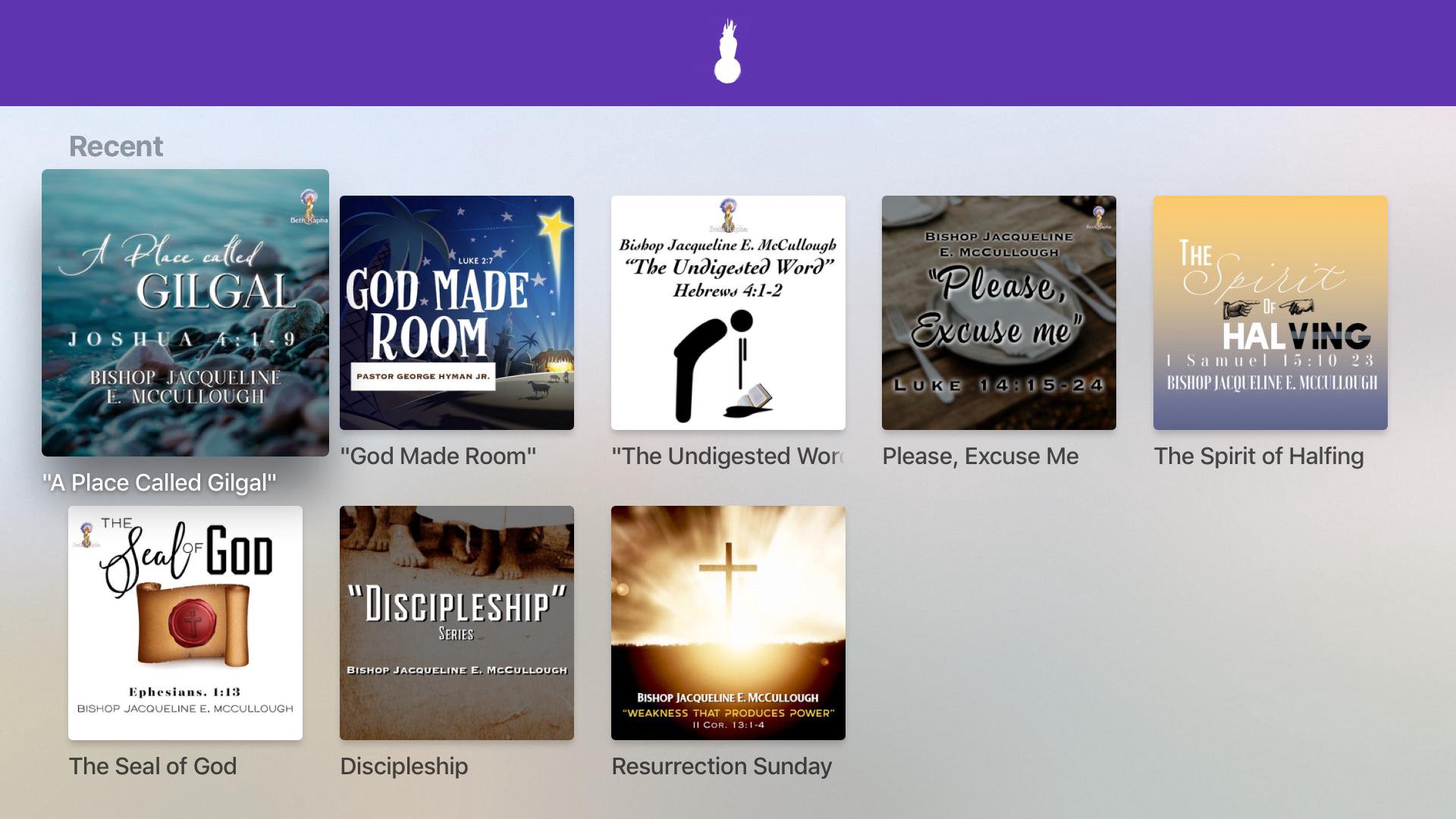Open The Spirit of Halfing
Image resolution: width=1456 pixels, height=819 pixels.
point(1270,312)
